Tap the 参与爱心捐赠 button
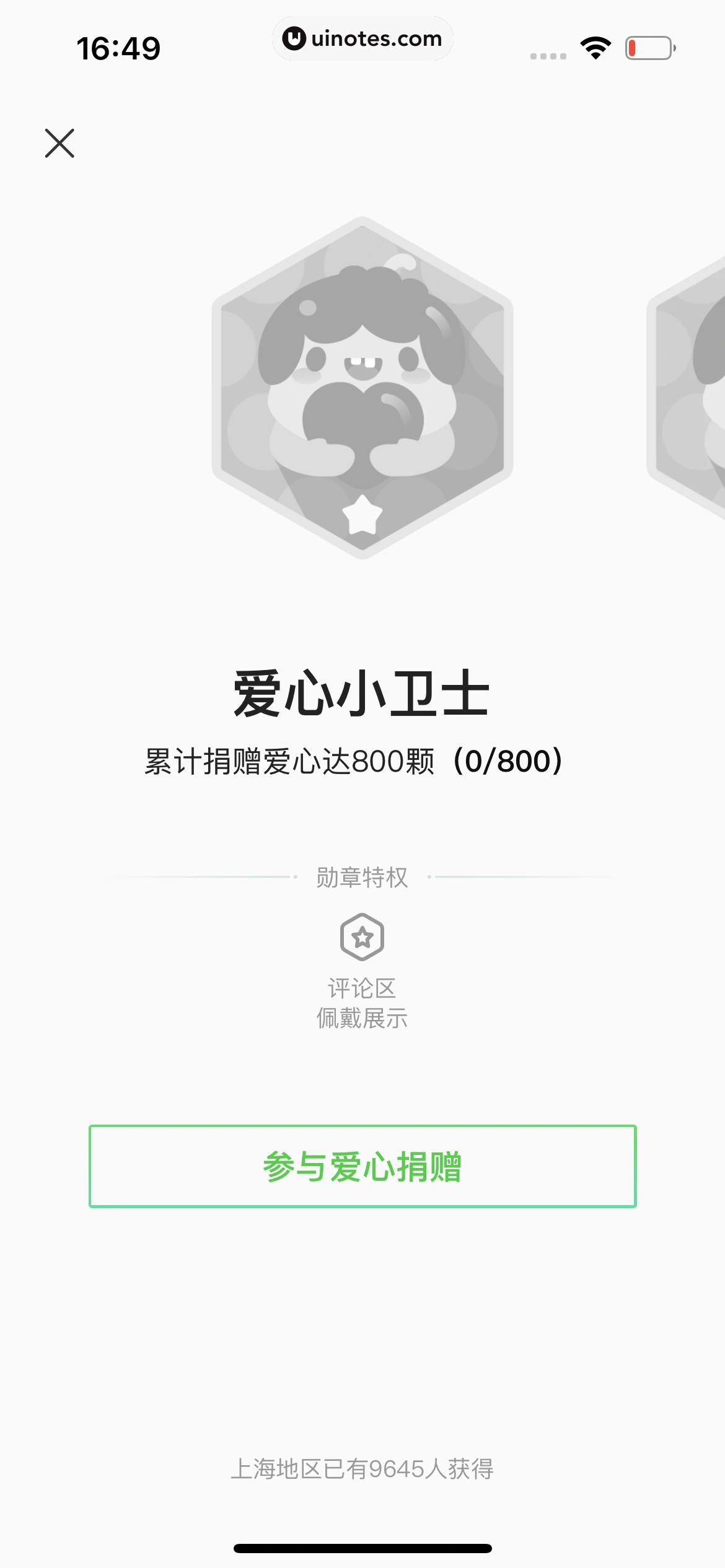 362,1166
